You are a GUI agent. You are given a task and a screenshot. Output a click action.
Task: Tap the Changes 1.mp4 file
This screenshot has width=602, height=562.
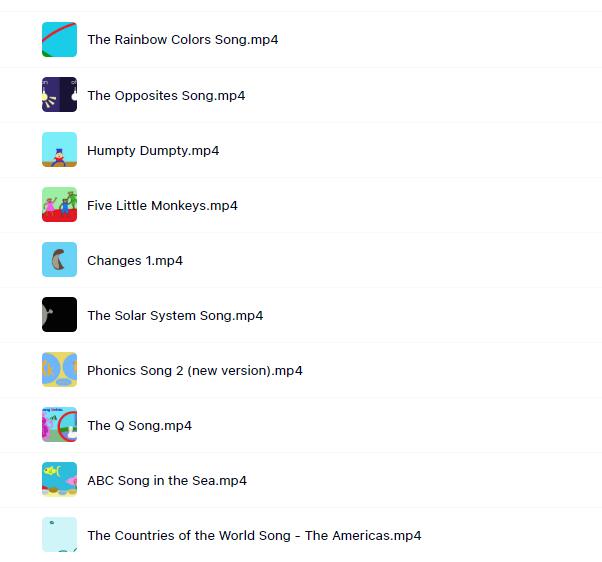click(135, 261)
